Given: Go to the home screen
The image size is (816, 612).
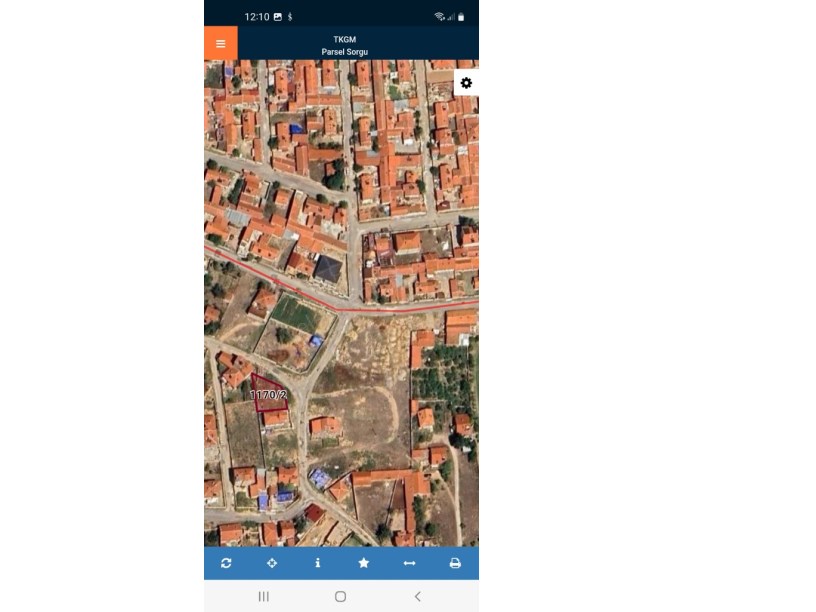Looking at the screenshot, I should coord(341,596).
